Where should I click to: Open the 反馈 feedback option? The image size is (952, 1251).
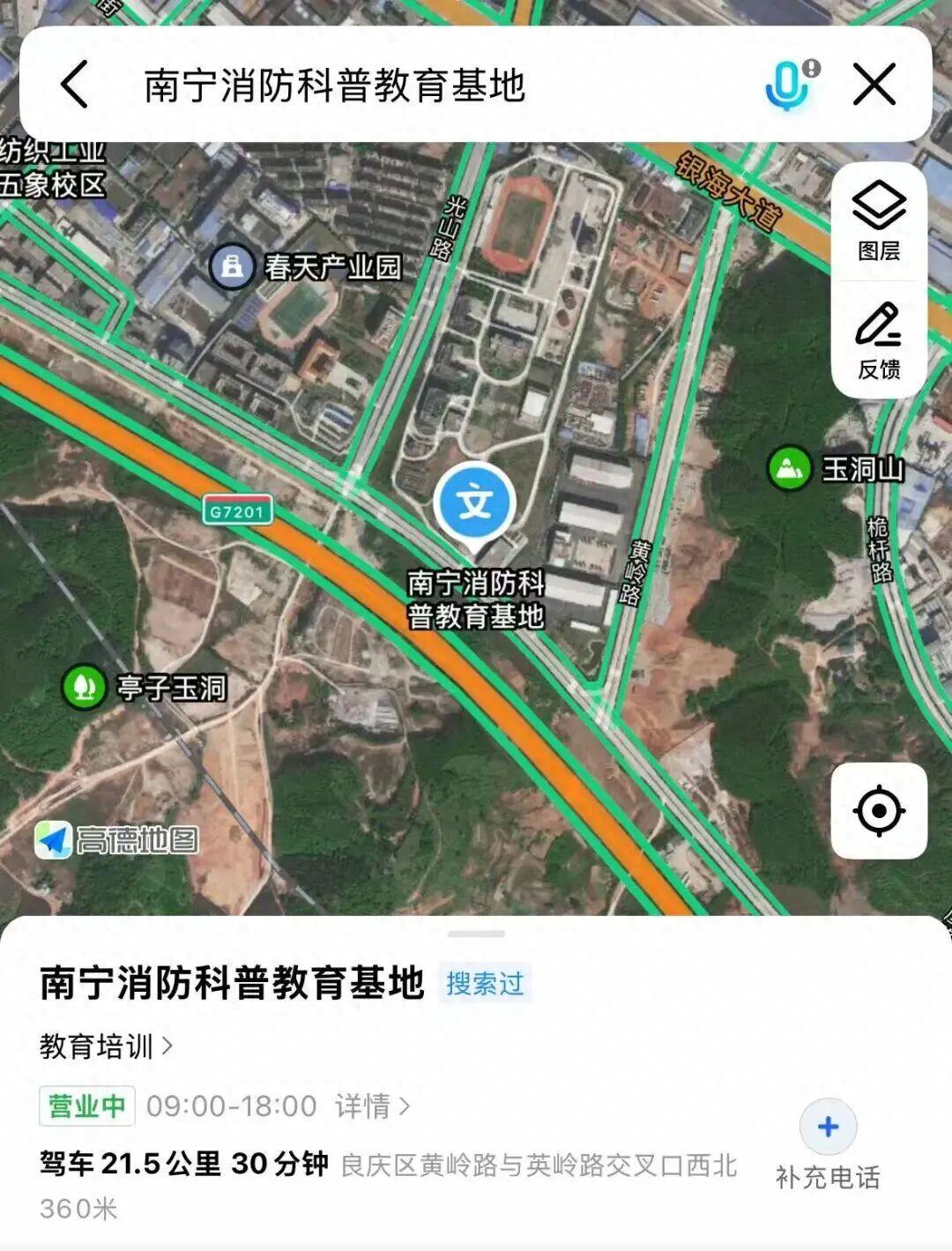(879, 341)
